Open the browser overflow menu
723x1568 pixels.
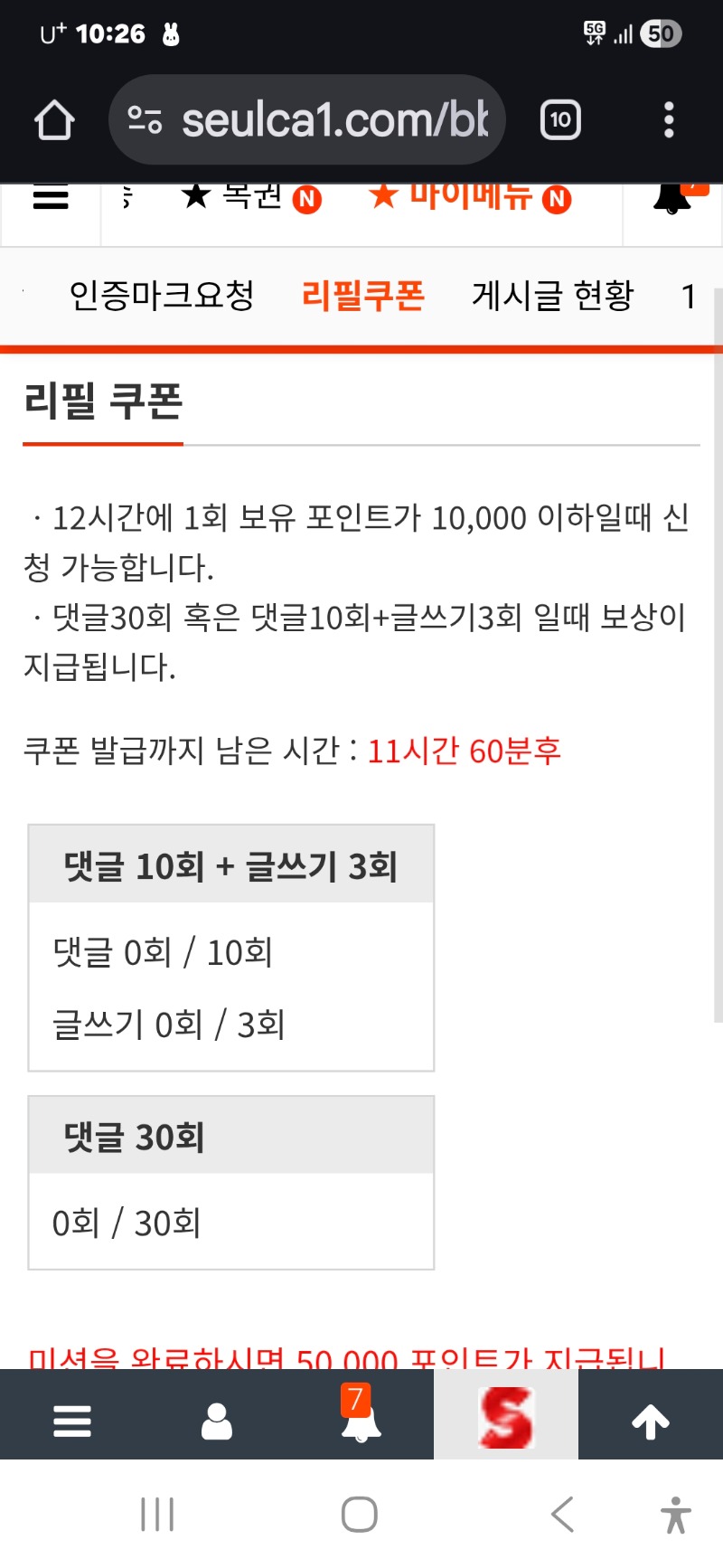[x=669, y=120]
